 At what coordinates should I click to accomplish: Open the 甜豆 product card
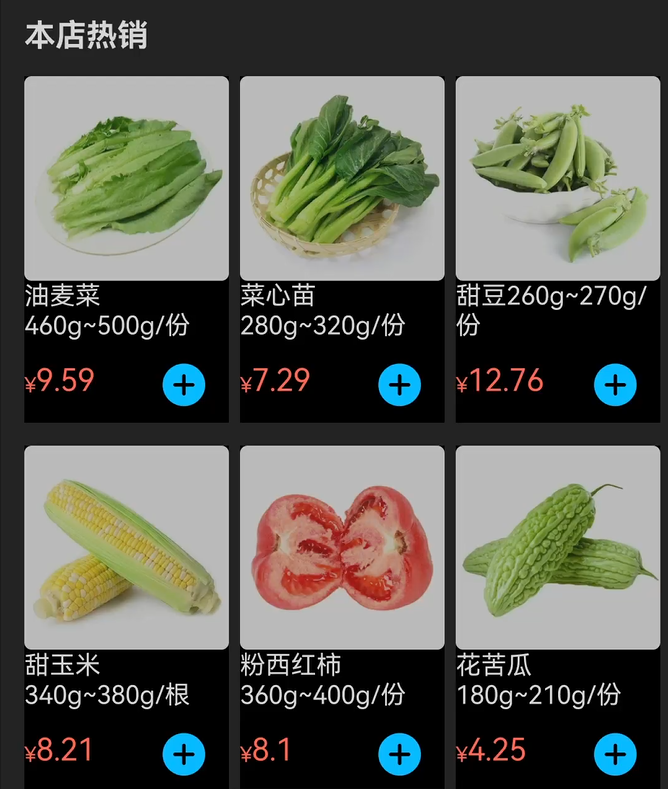coord(558,178)
